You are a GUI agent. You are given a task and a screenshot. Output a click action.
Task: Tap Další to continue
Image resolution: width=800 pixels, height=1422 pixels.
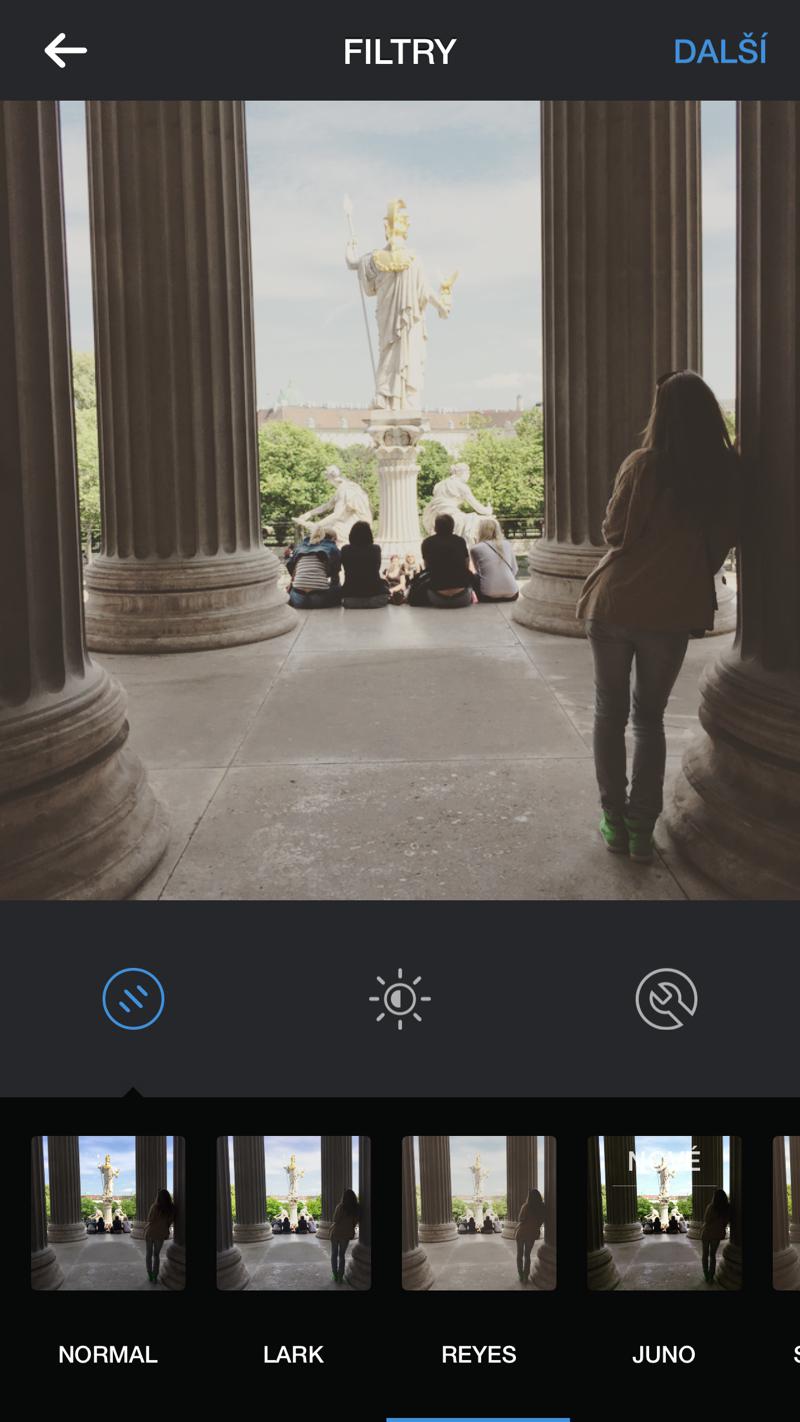(x=720, y=51)
